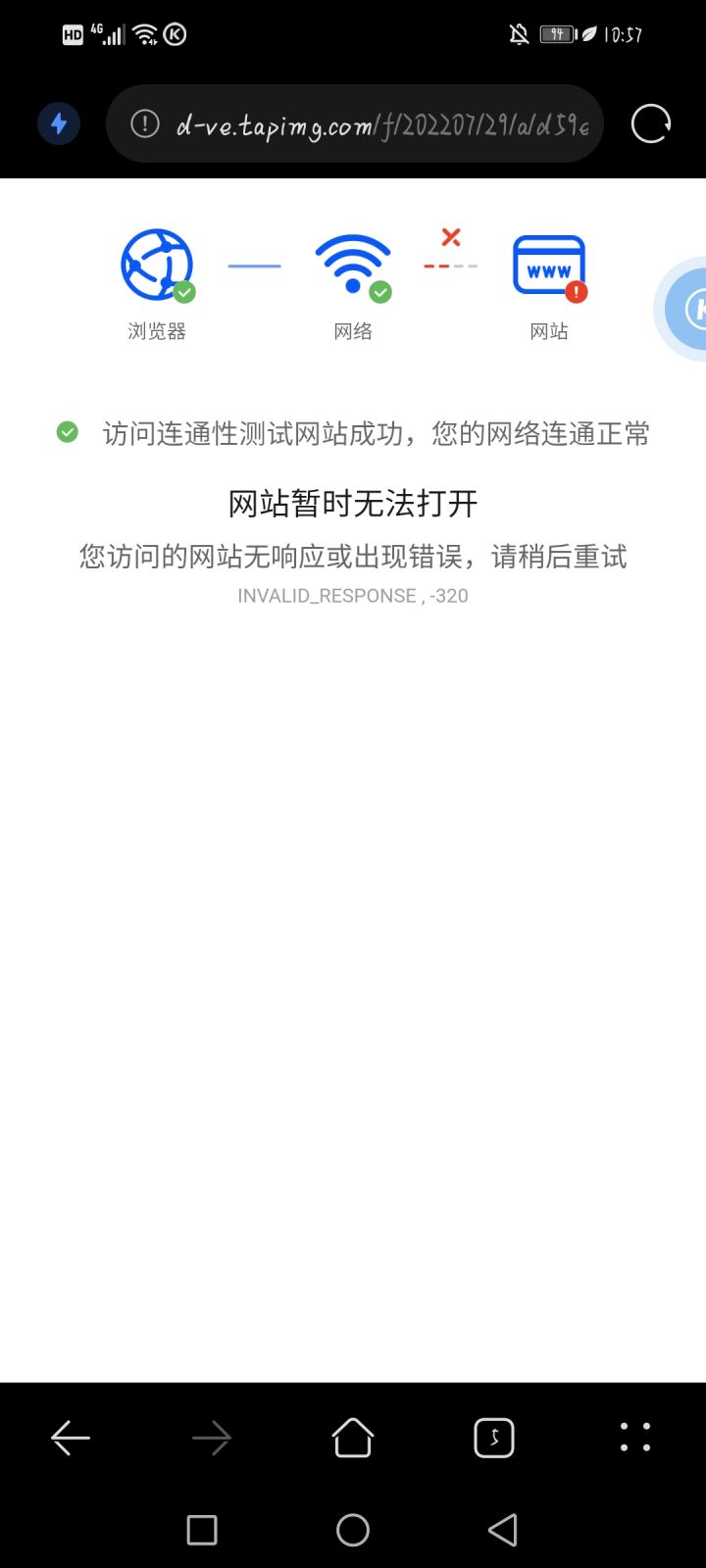The width and height of the screenshot is (706, 1568).
Task: Tap the 网站 www error icon
Action: pyautogui.click(x=548, y=263)
